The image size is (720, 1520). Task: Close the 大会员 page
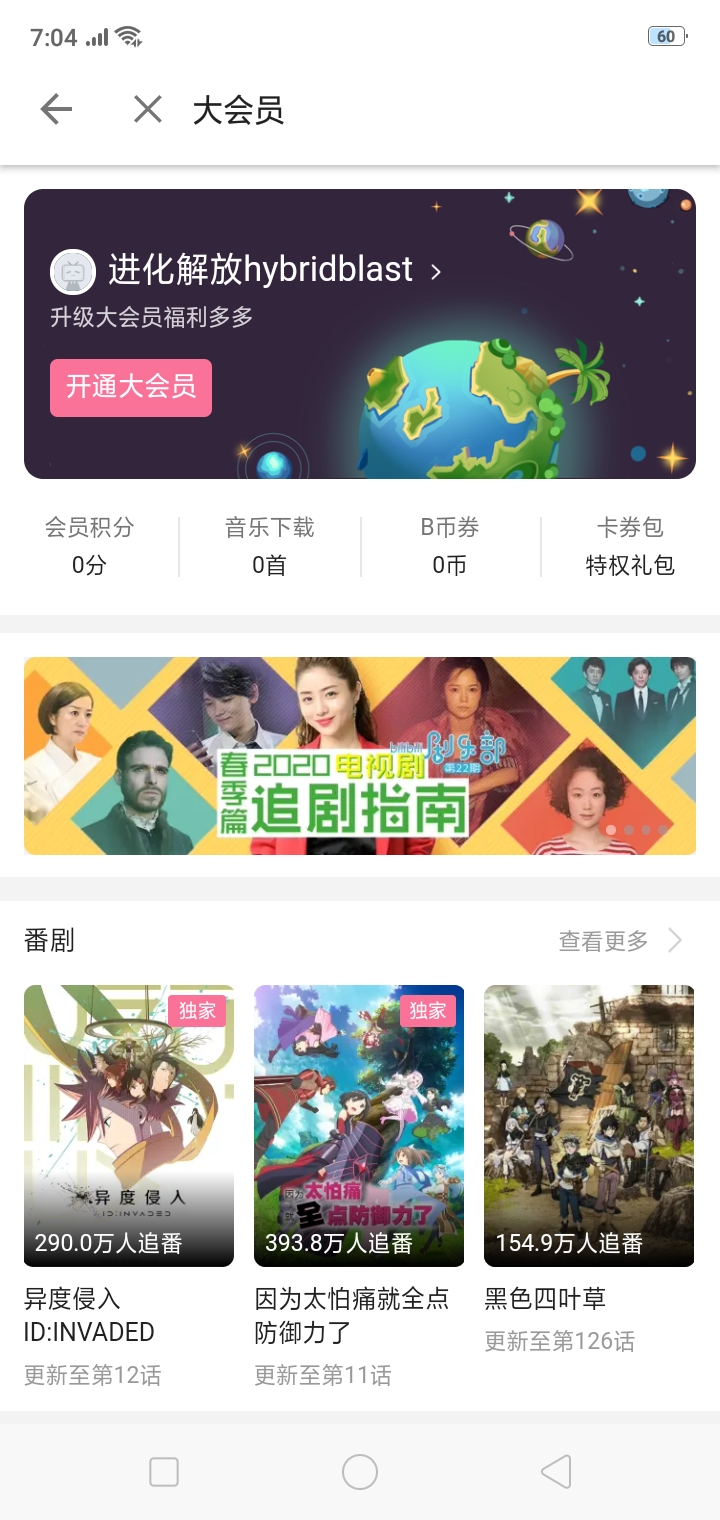pos(147,109)
